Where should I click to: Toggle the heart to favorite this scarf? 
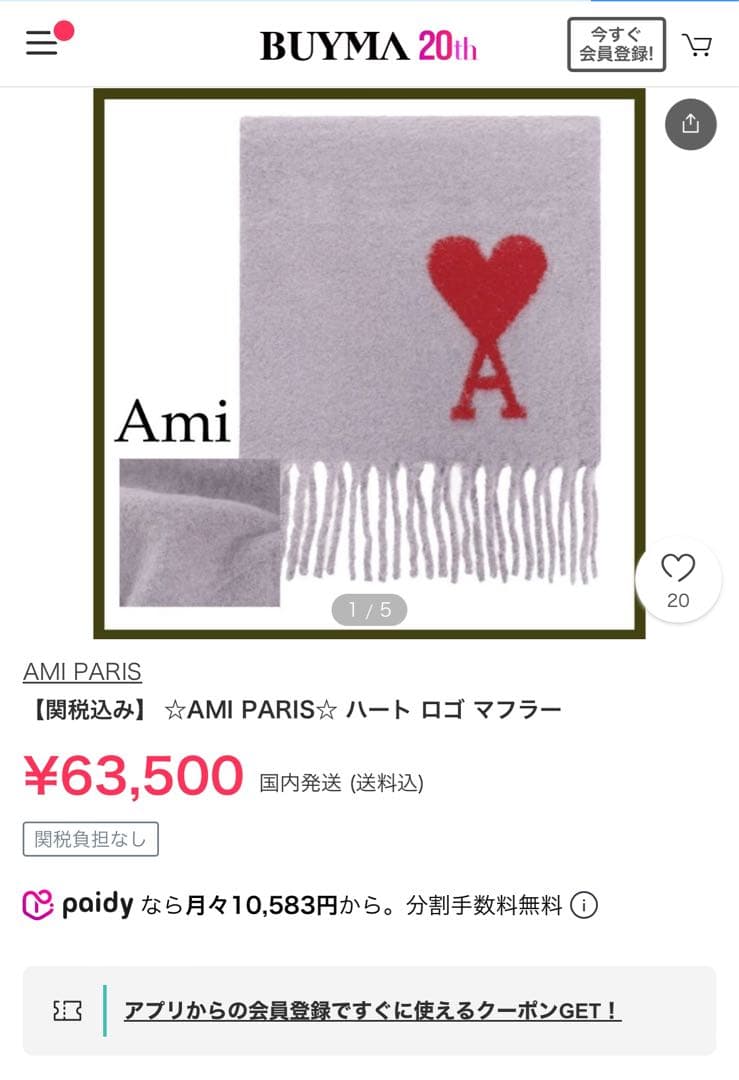(677, 568)
